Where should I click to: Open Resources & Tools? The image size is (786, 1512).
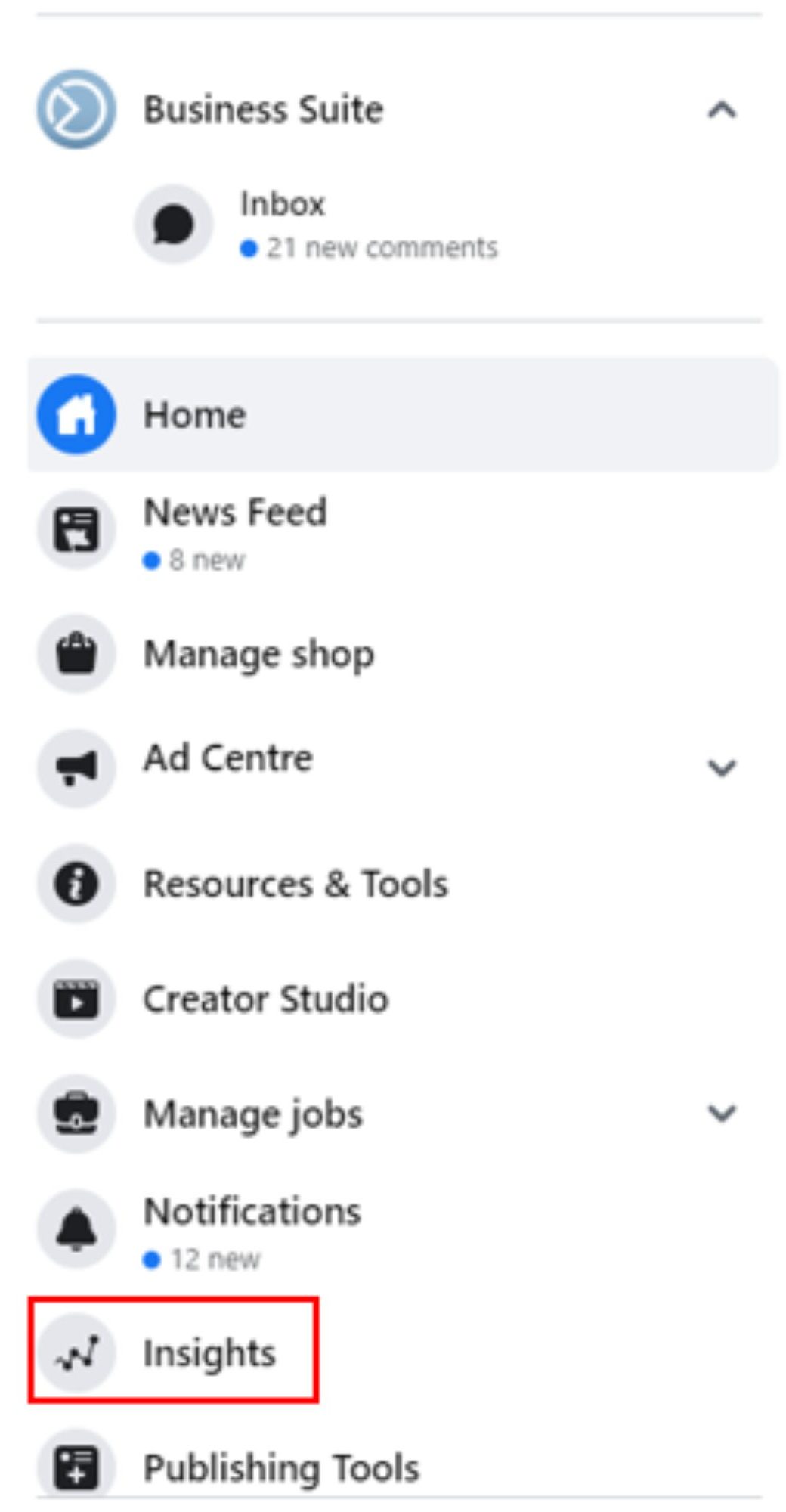coord(295,884)
